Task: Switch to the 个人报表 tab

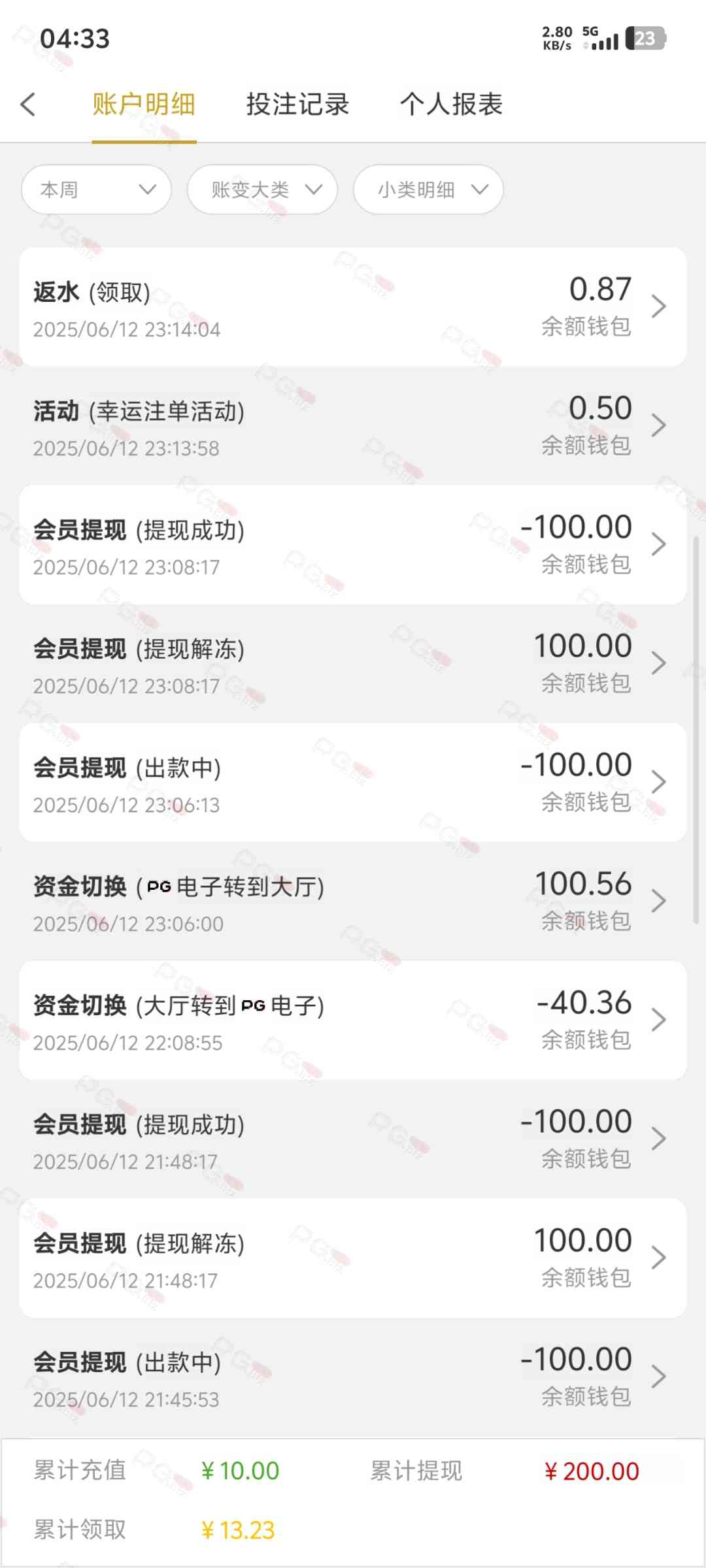Action: 451,105
